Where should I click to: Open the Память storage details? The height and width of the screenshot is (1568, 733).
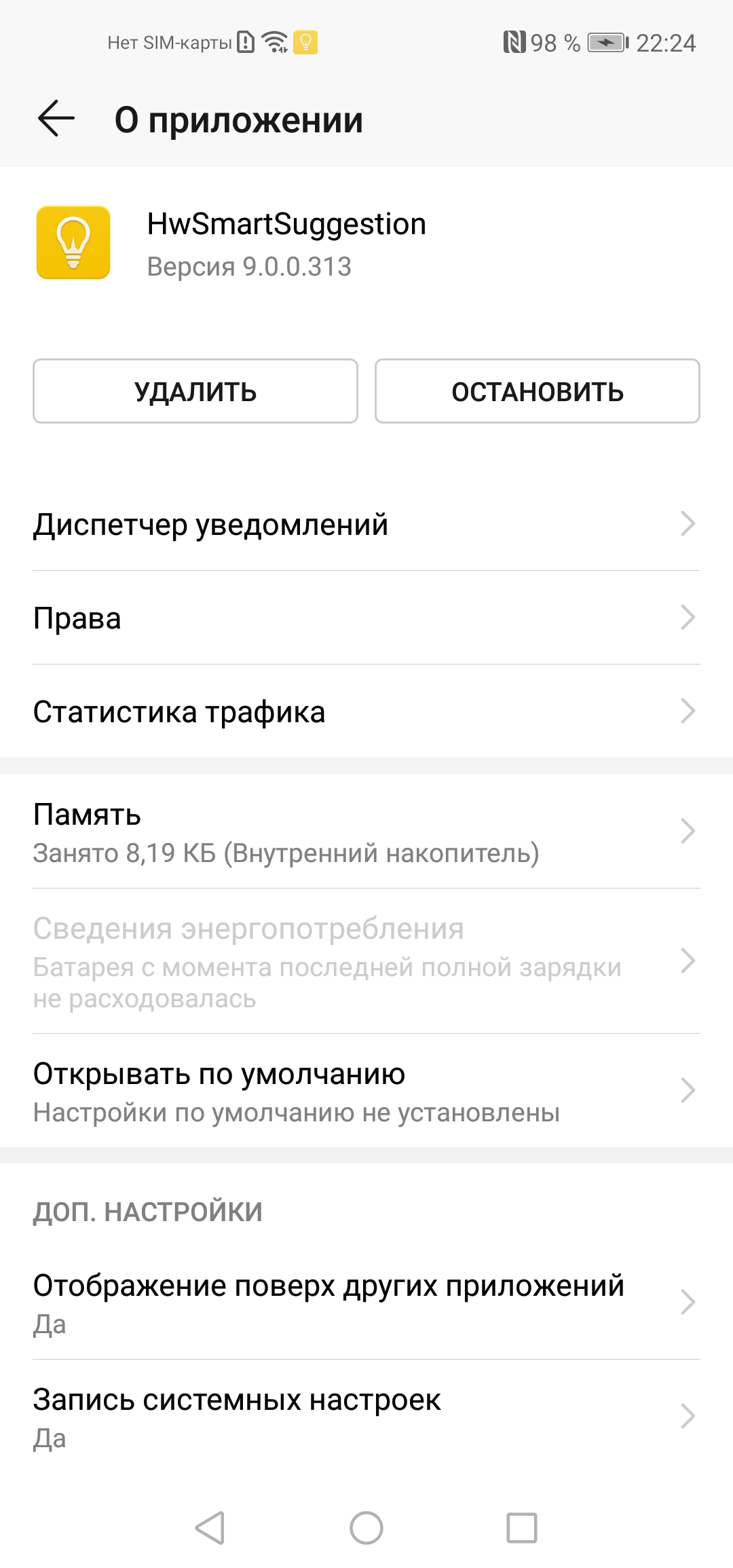point(366,832)
